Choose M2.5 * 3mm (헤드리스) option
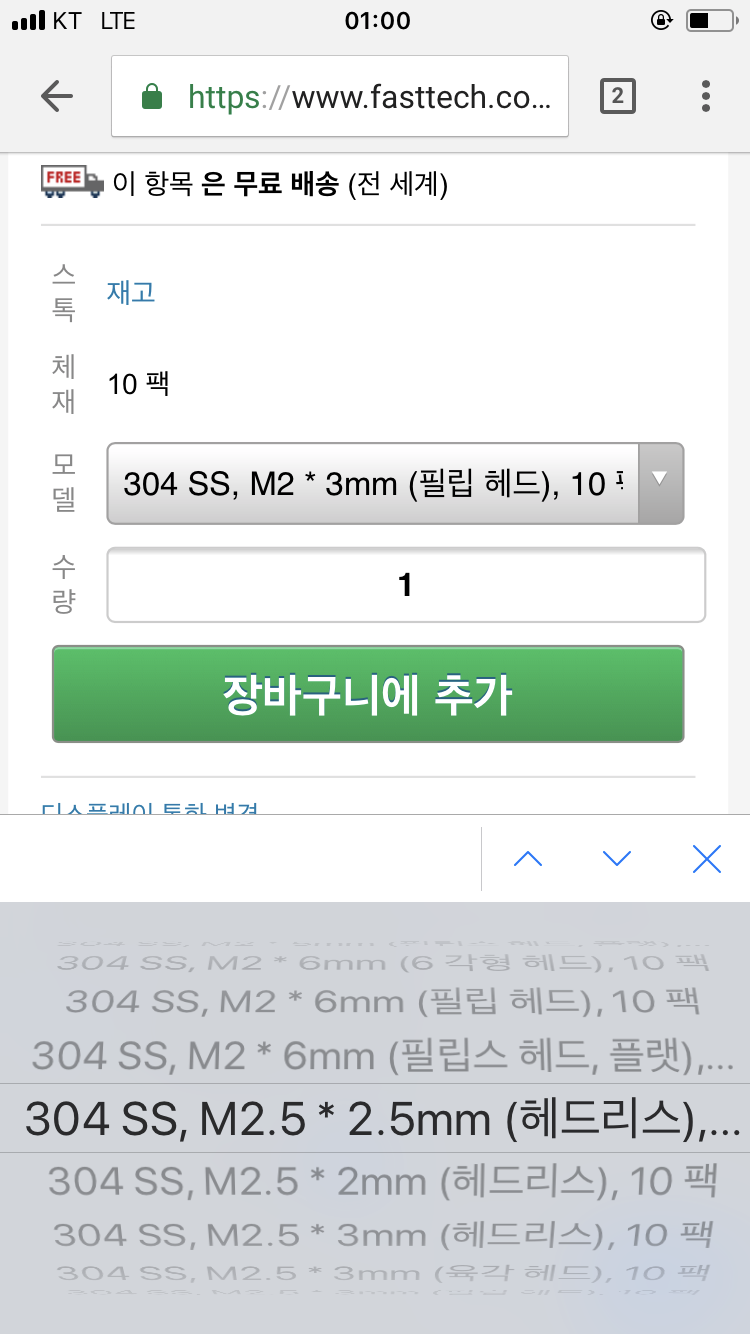 point(383,1234)
